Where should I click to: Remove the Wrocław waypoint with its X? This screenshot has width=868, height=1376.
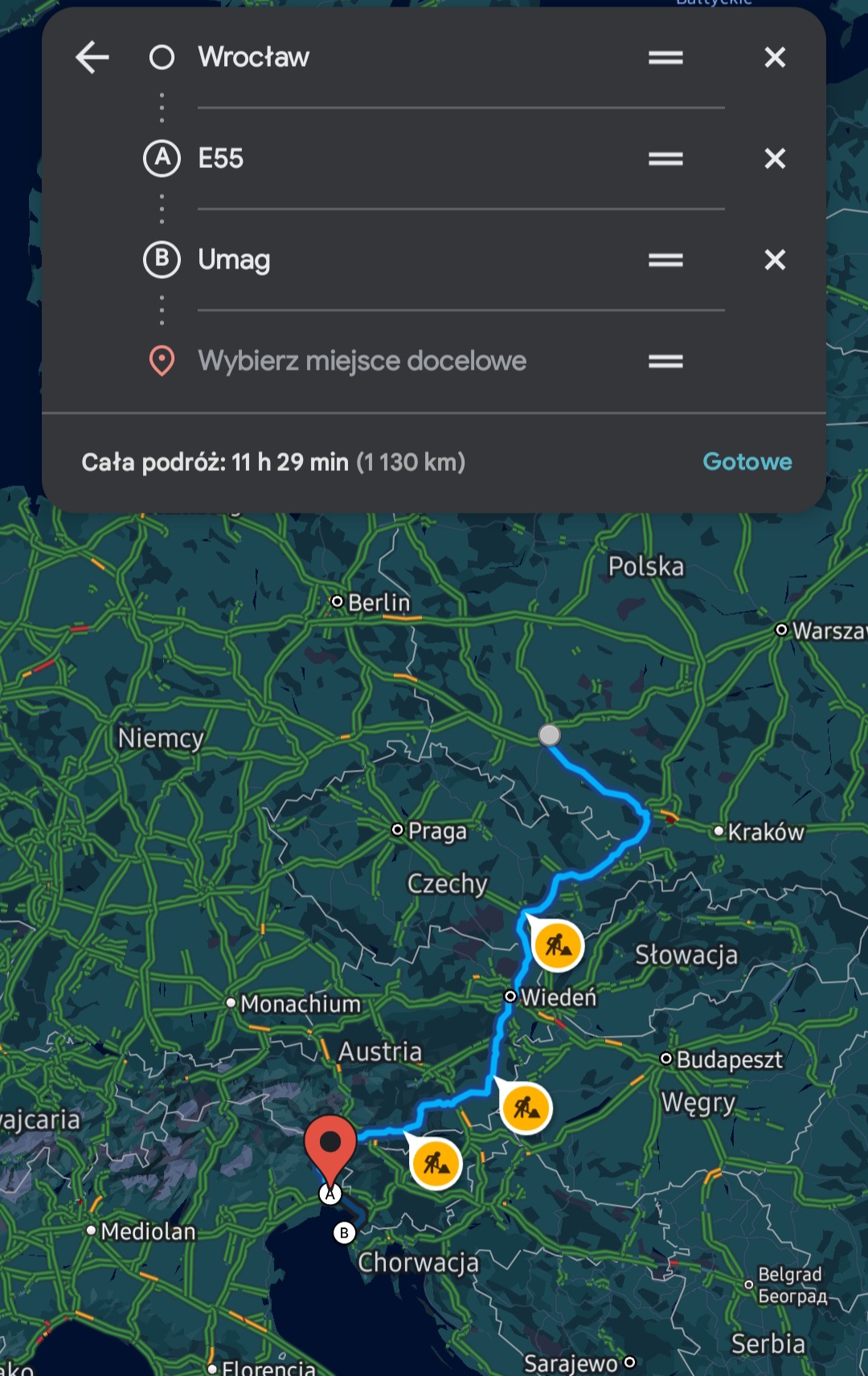[773, 57]
